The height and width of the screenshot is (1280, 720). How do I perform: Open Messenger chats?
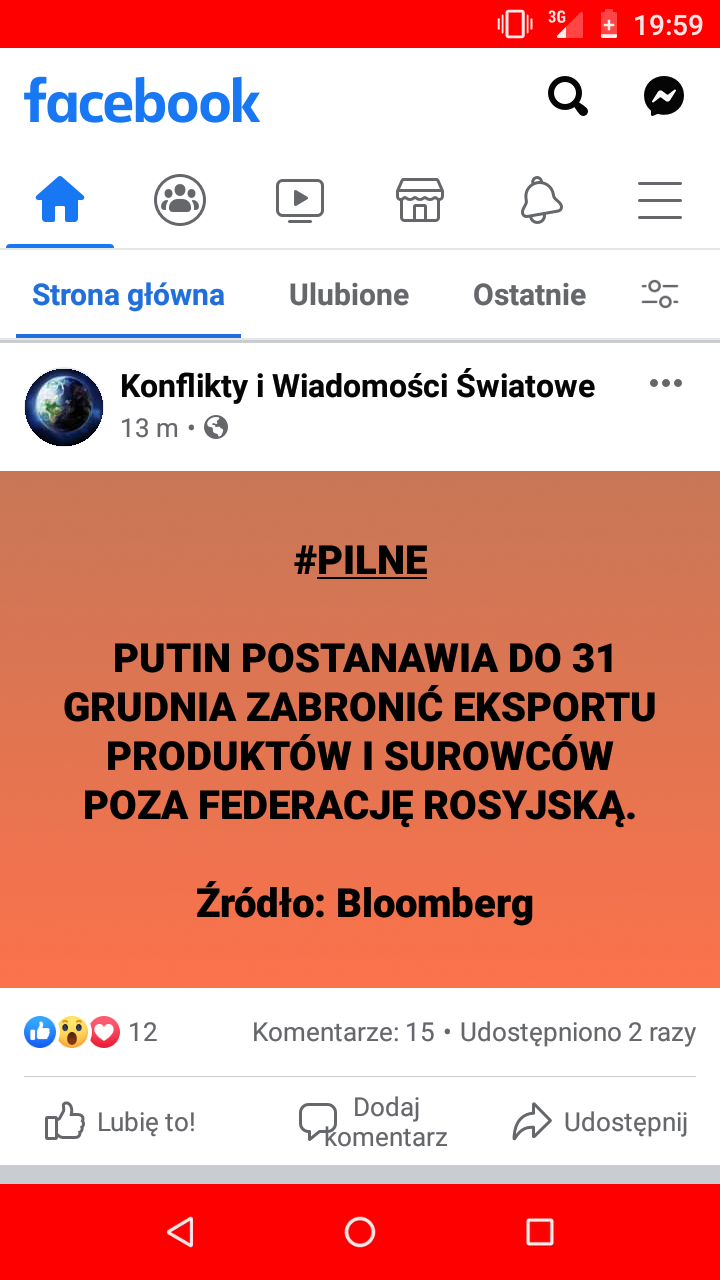(x=664, y=98)
